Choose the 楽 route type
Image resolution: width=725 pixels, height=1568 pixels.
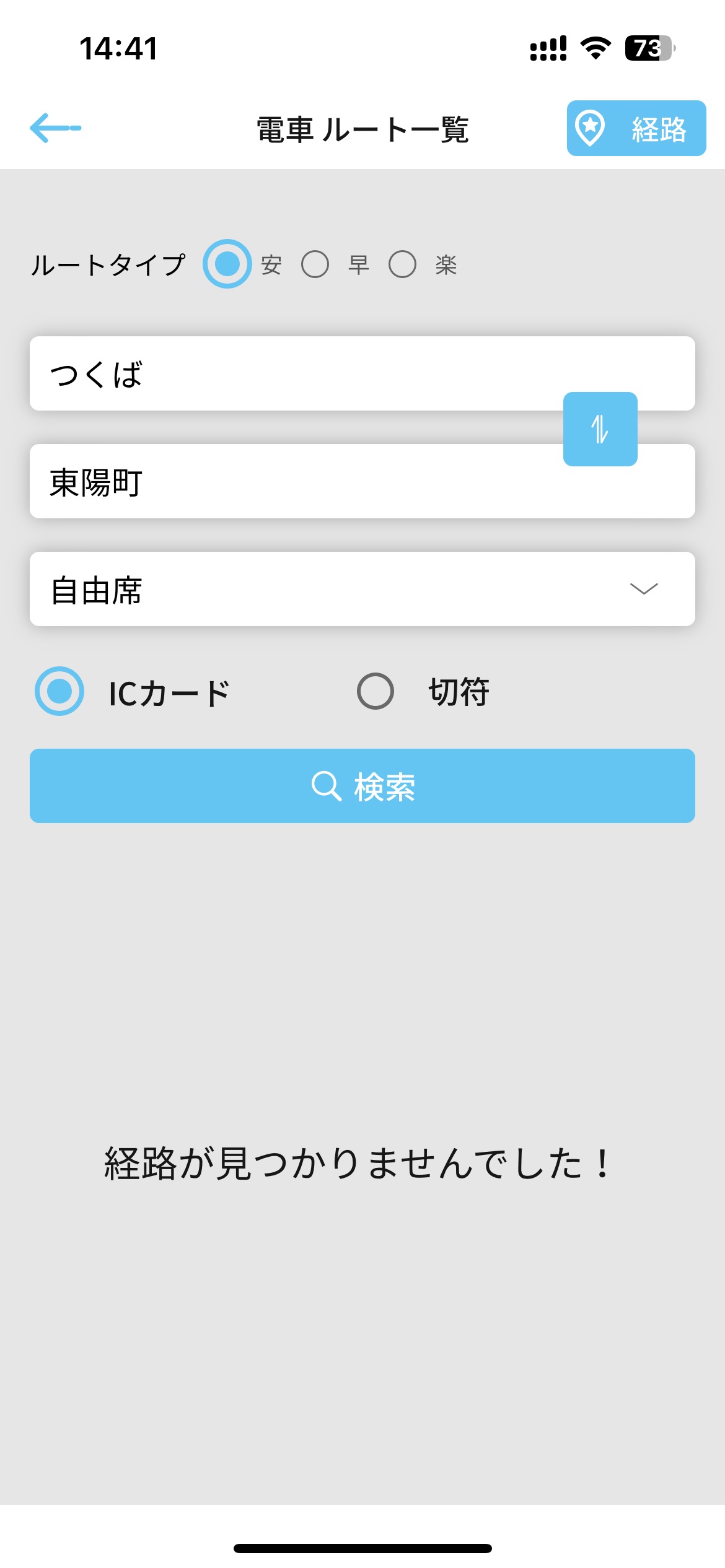[402, 264]
